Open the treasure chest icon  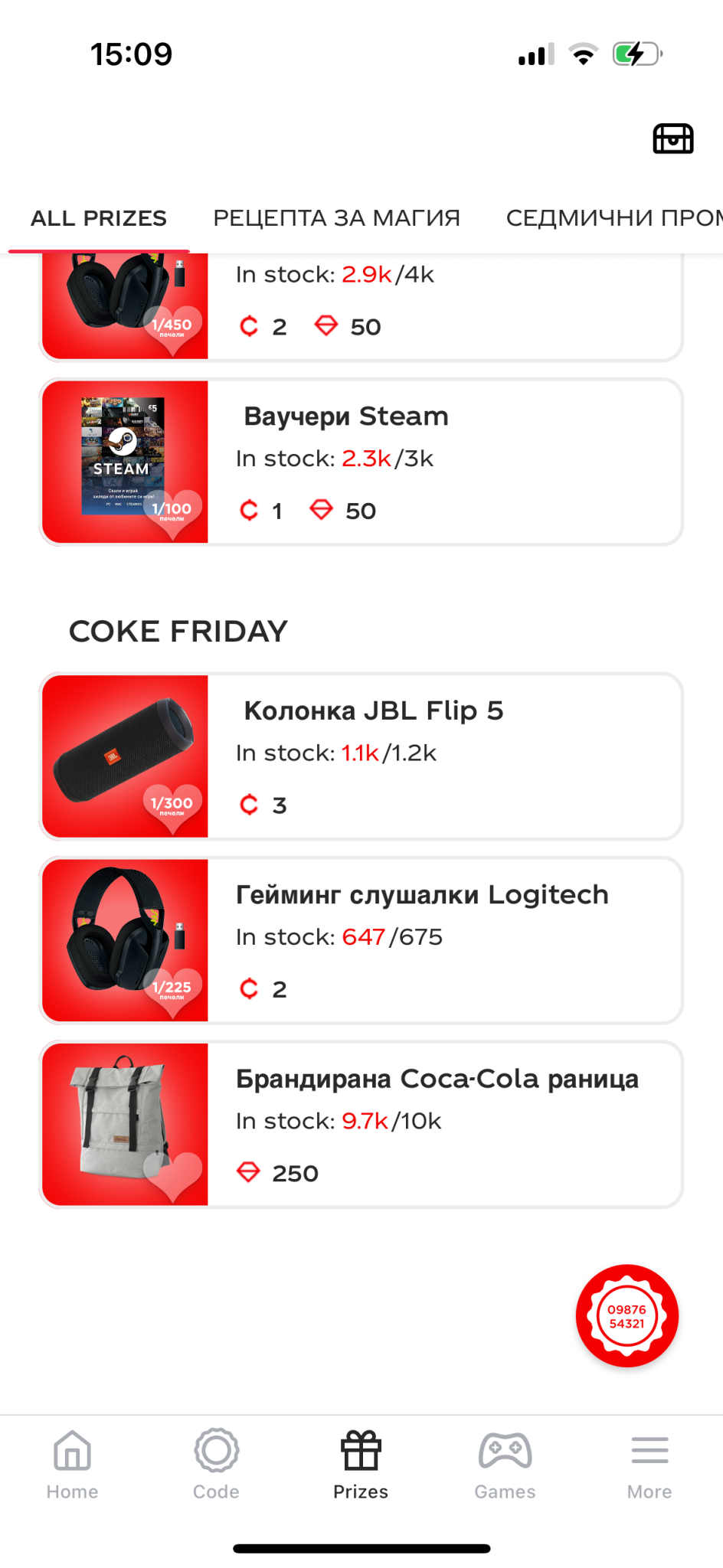click(672, 139)
